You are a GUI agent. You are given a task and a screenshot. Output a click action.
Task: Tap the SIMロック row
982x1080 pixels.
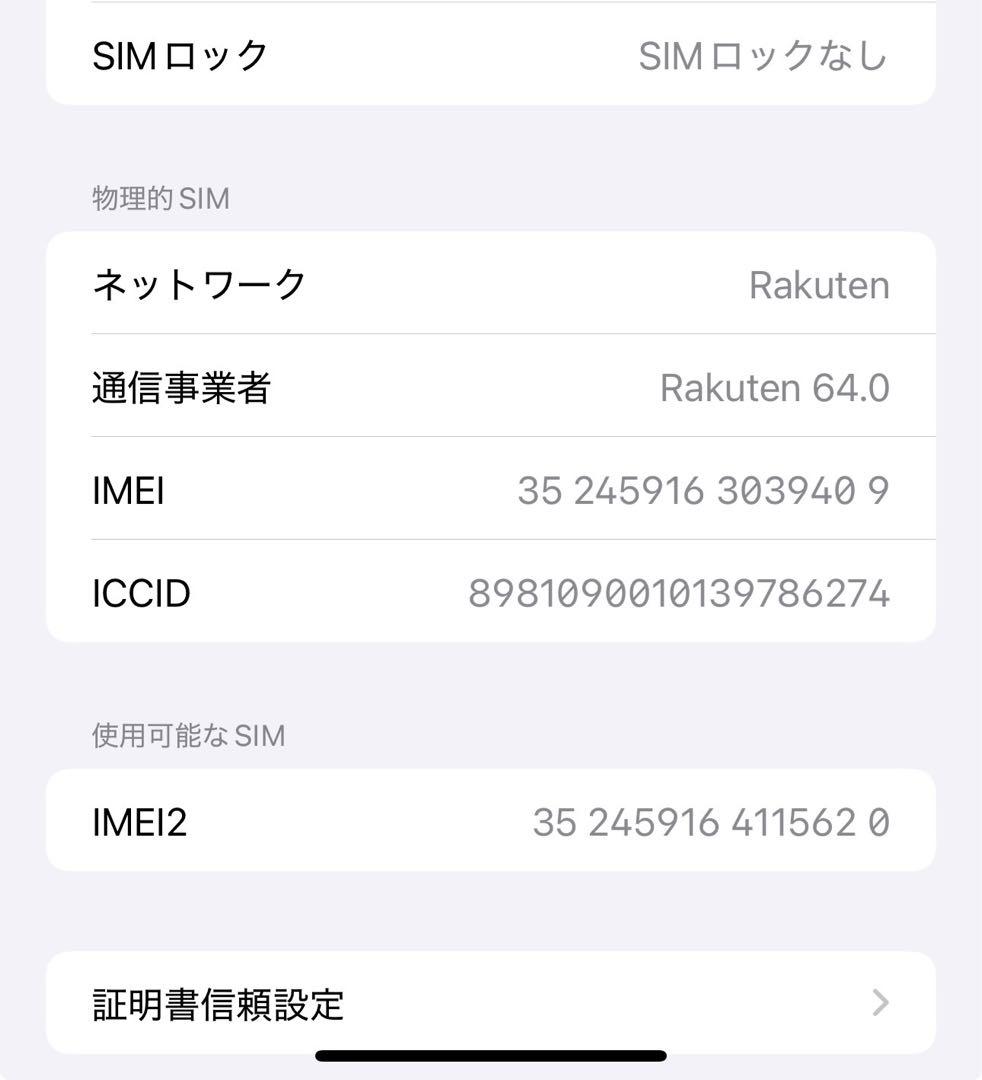(x=490, y=56)
